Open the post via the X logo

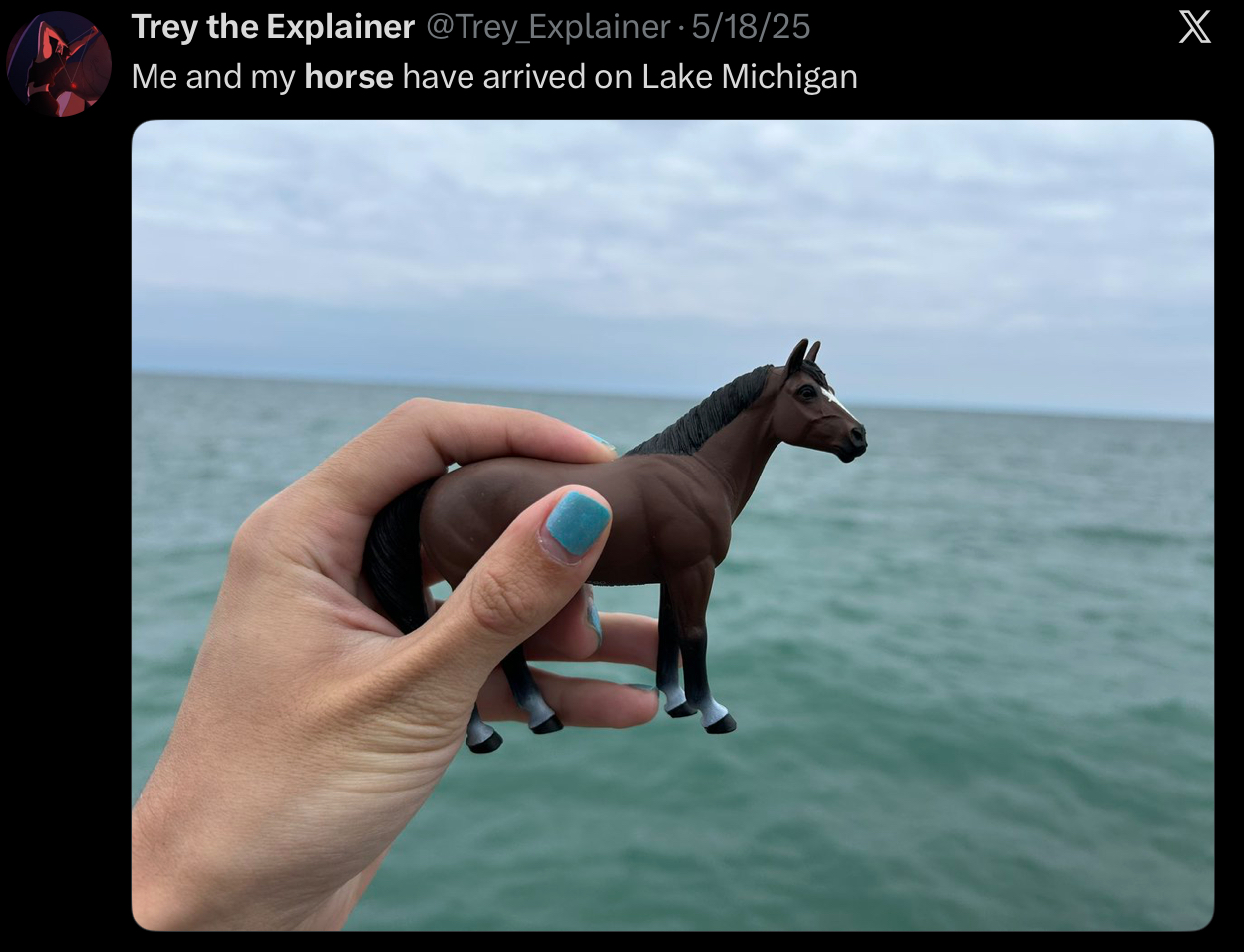[x=1194, y=27]
